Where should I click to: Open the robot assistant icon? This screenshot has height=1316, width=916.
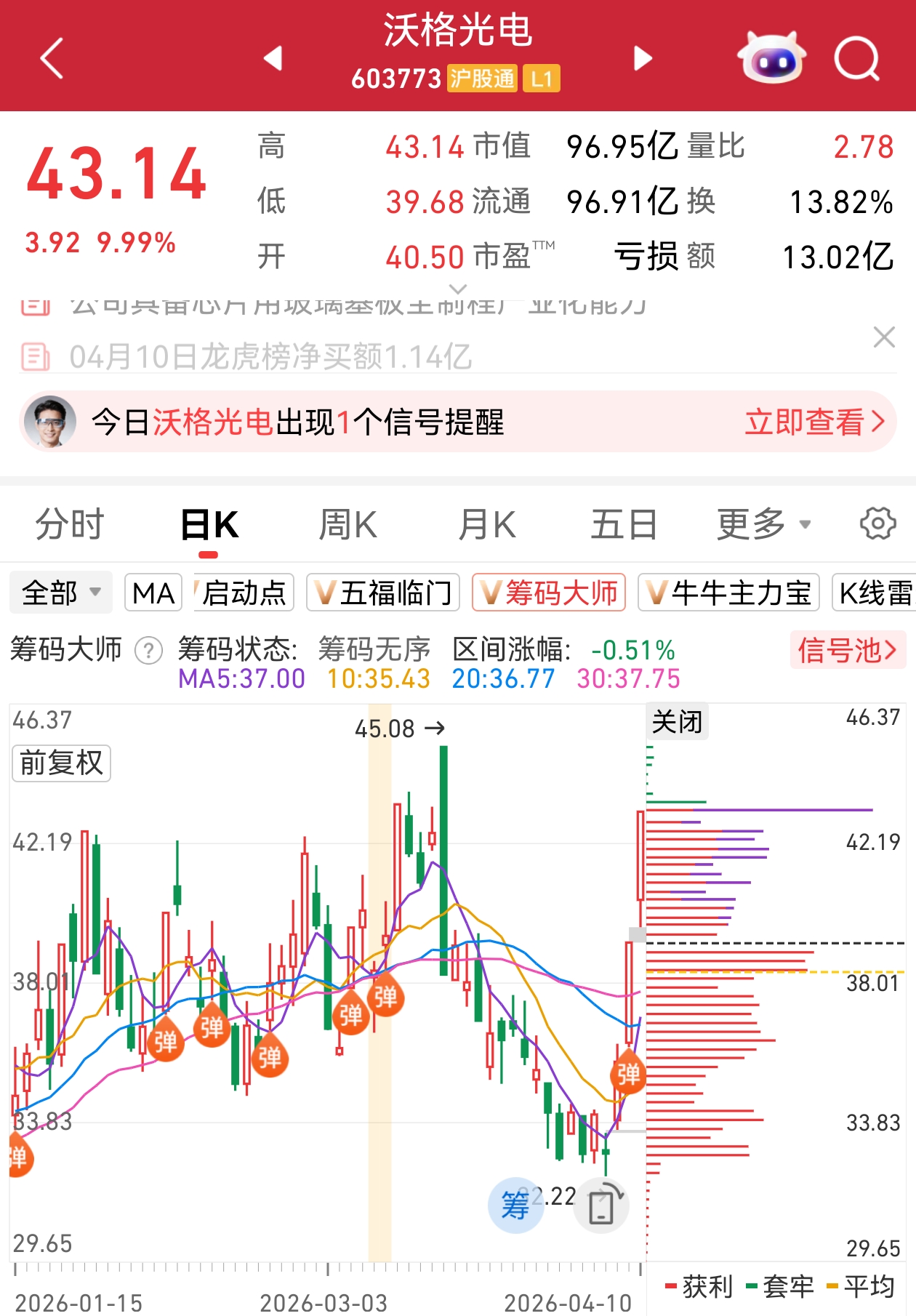(771, 58)
